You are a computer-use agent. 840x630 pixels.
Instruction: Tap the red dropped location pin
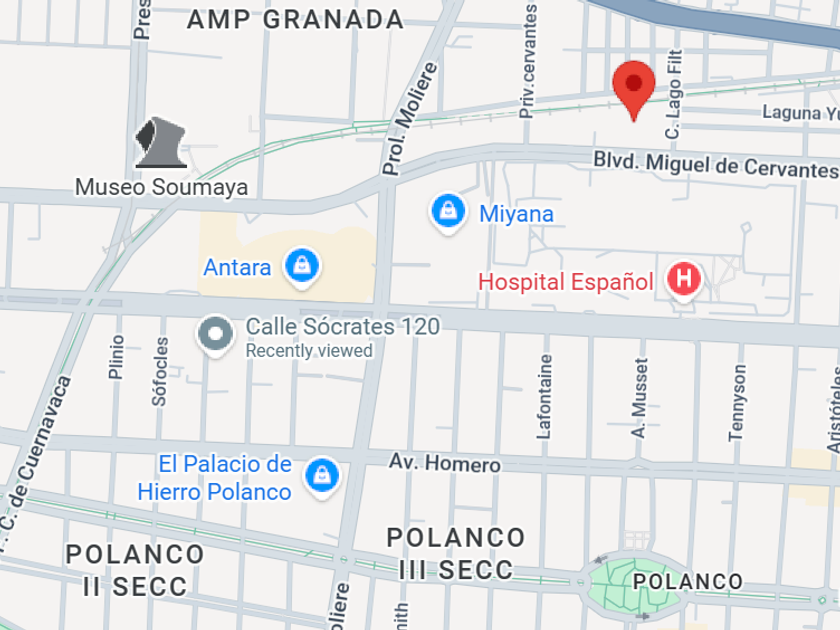tap(634, 90)
